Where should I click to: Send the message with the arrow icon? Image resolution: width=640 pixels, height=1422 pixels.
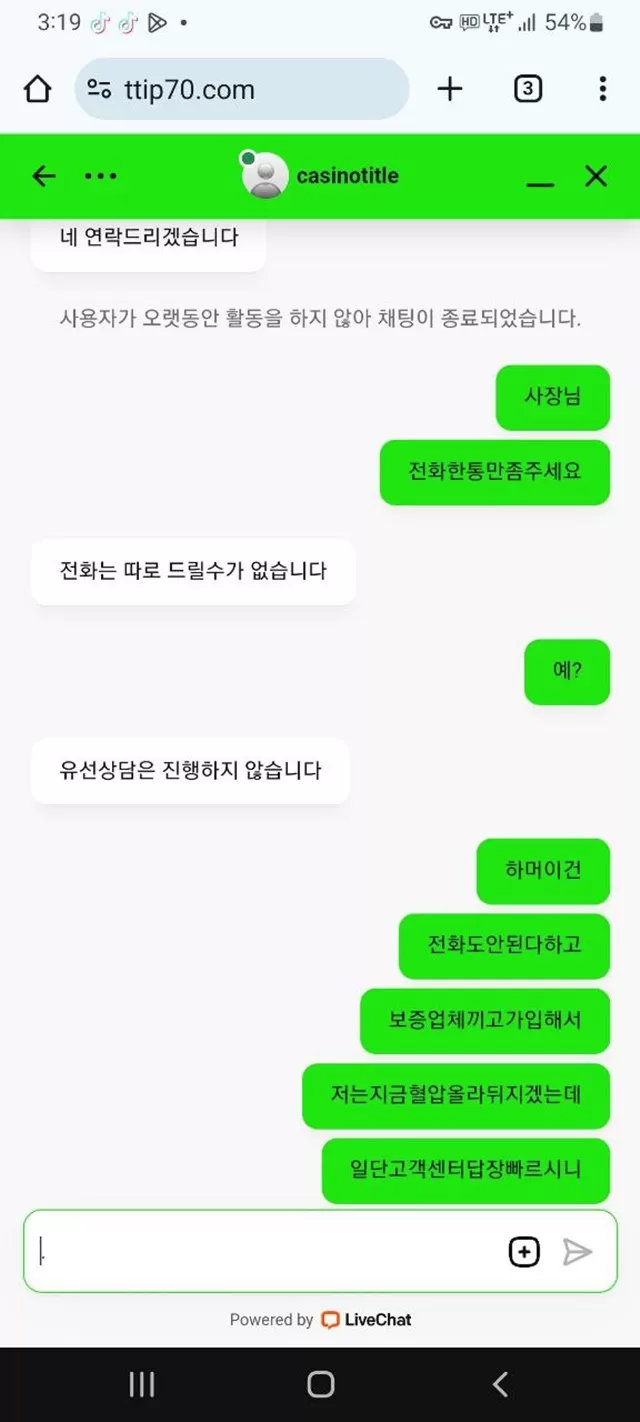coord(578,1251)
